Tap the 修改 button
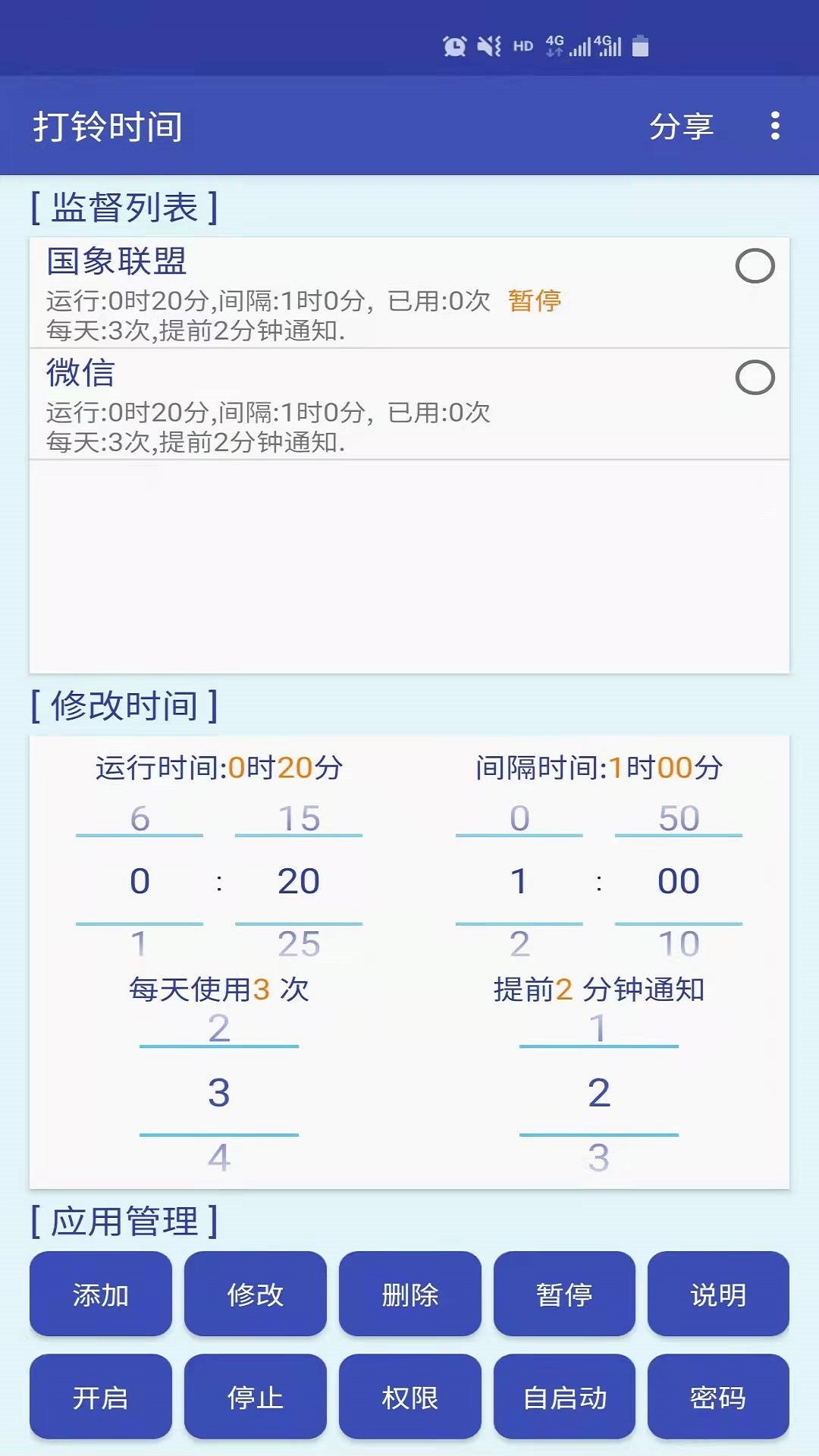The width and height of the screenshot is (819, 1456). (x=255, y=1294)
